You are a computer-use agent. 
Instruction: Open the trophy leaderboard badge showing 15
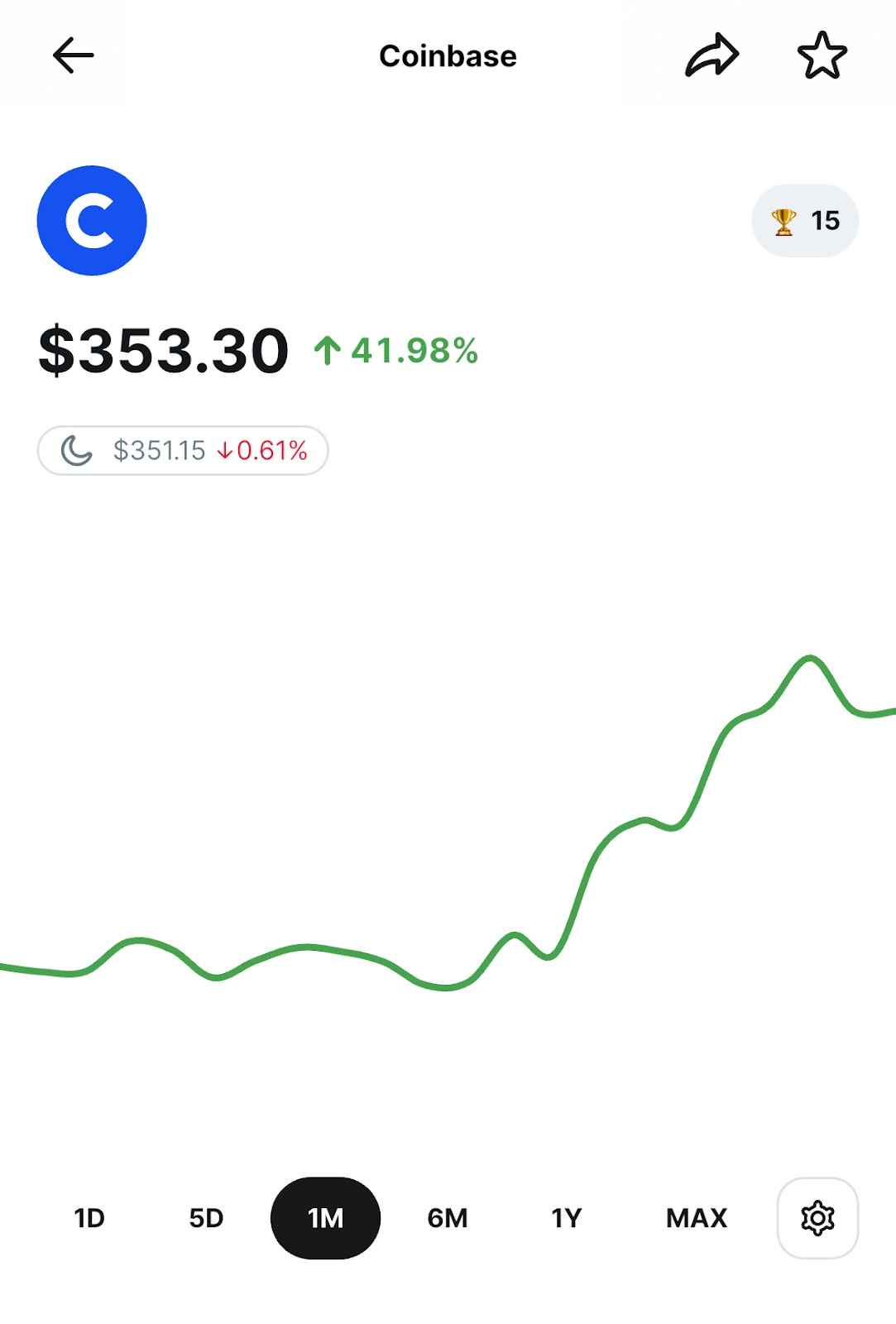click(804, 220)
